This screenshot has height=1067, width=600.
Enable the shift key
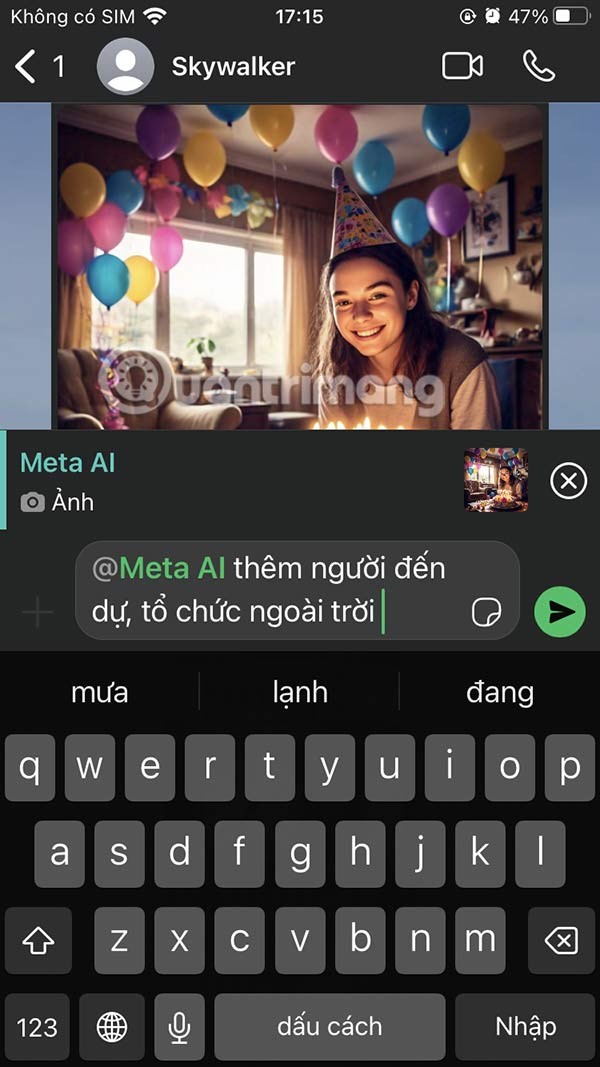click(x=38, y=940)
